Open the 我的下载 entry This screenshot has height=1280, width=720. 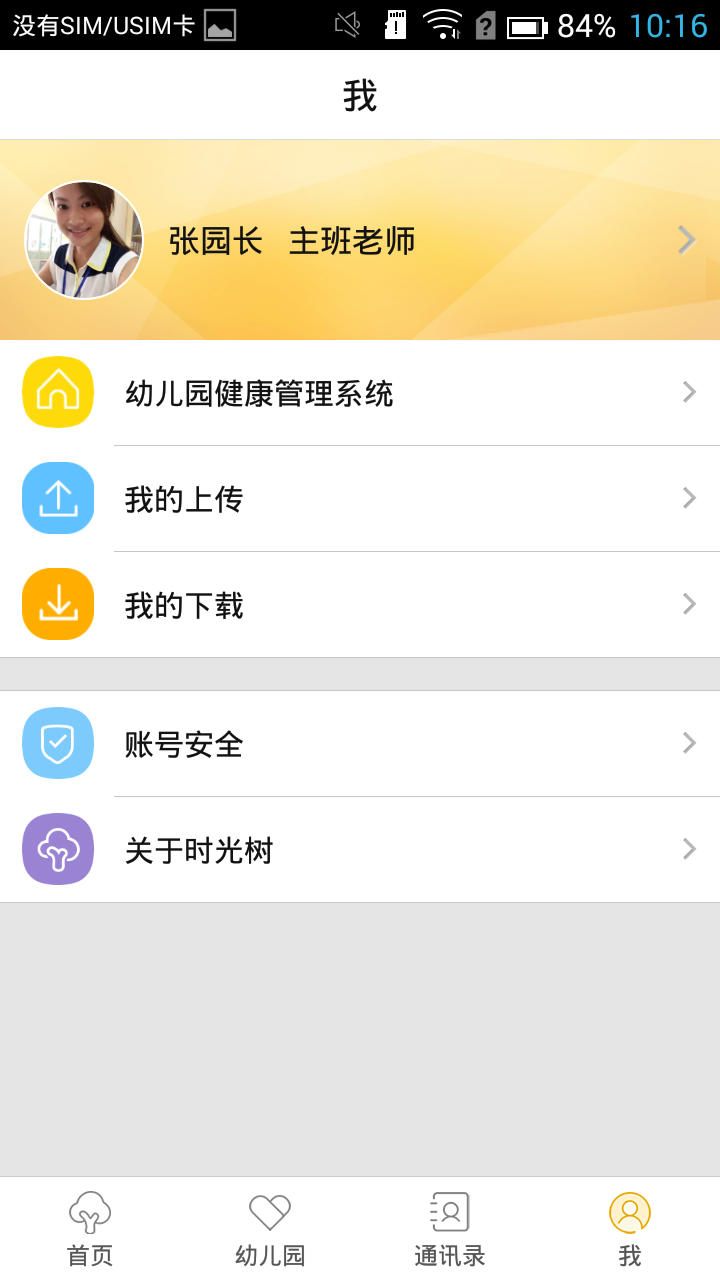coord(360,604)
